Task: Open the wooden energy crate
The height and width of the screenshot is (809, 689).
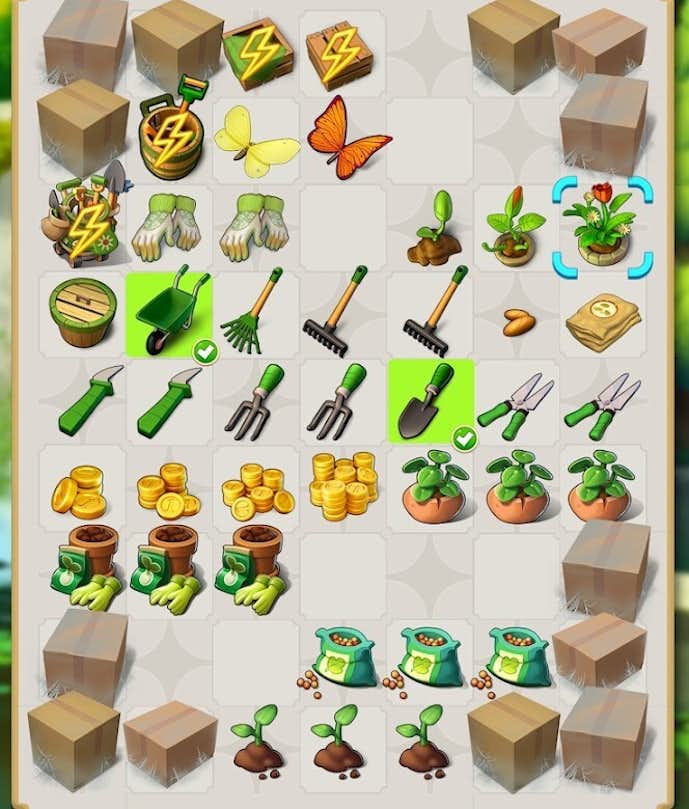Action: (x=340, y=52)
